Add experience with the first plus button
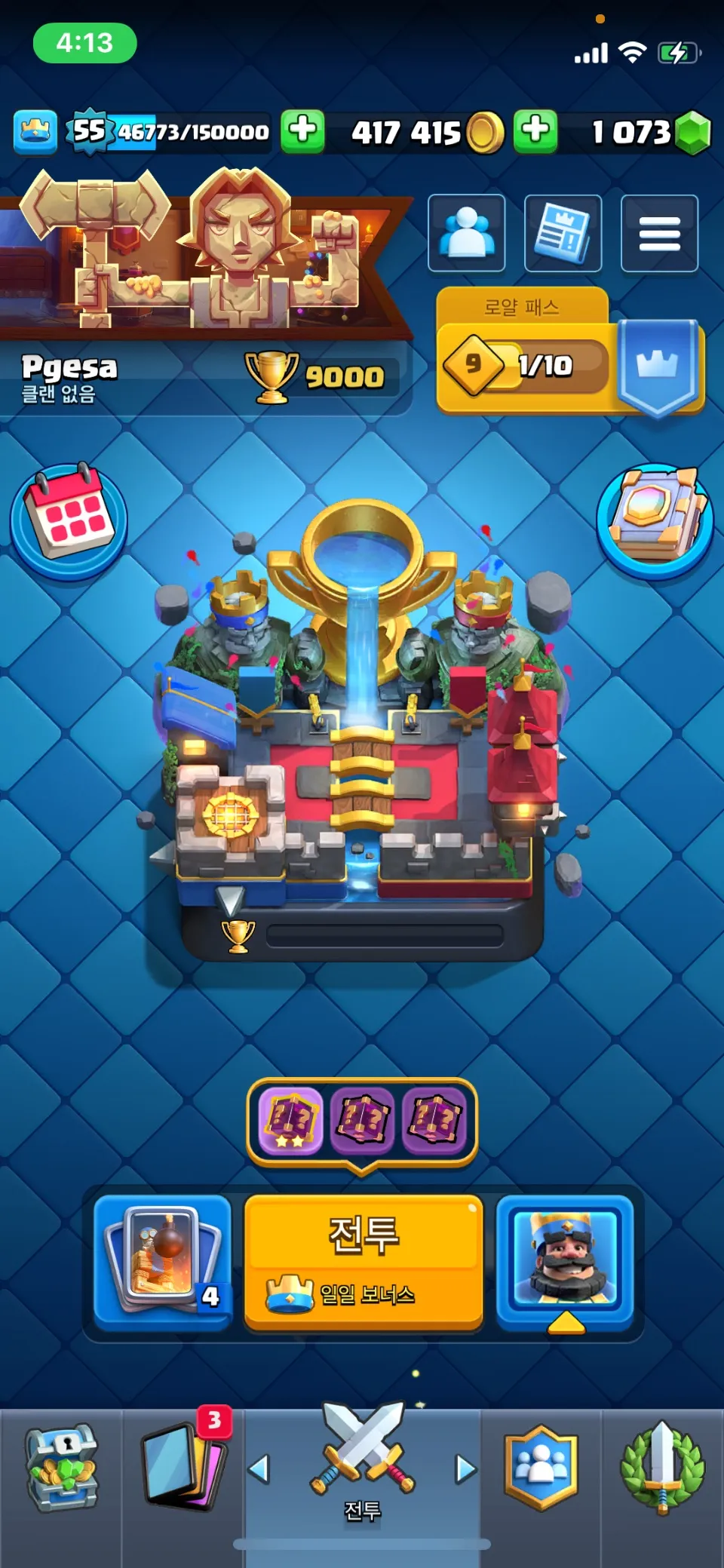This screenshot has width=724, height=1568. (x=302, y=131)
